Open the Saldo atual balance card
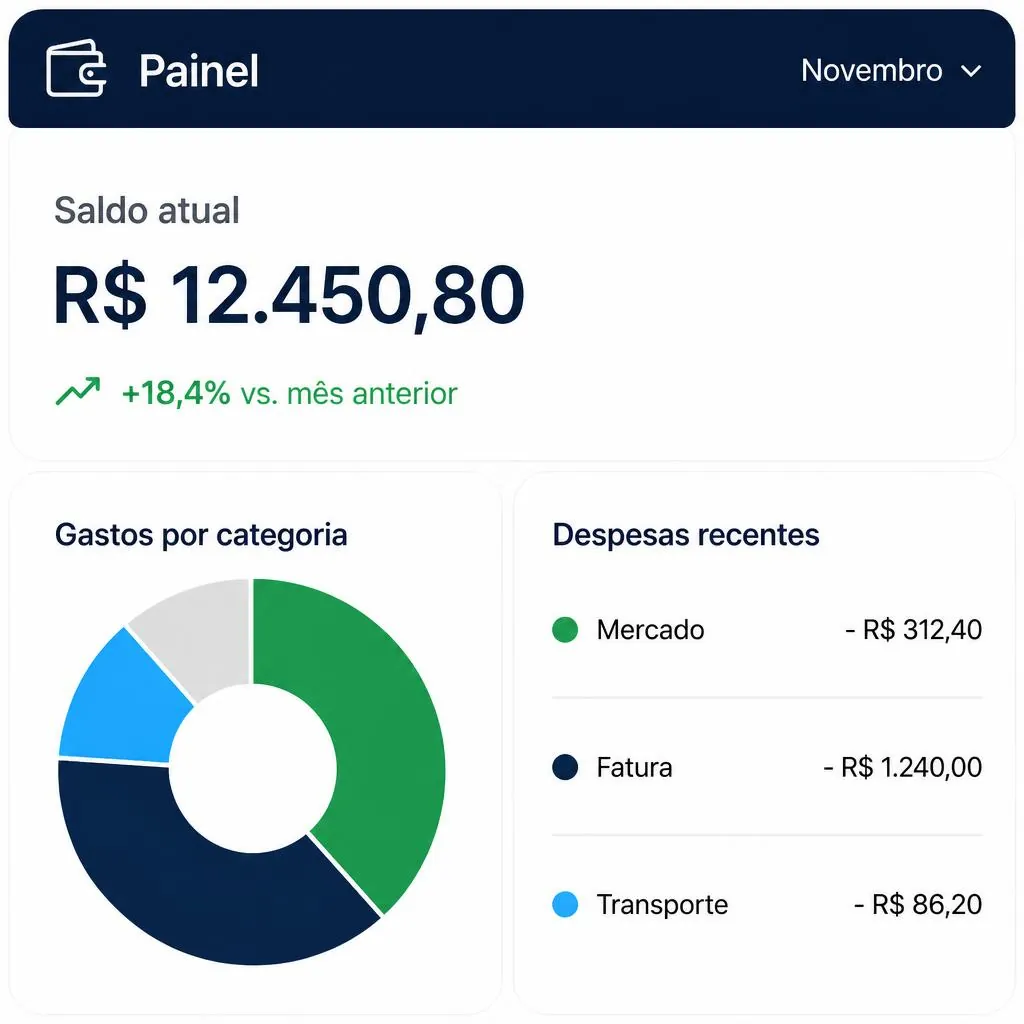This screenshot has height=1024, width=1024. tap(512, 295)
